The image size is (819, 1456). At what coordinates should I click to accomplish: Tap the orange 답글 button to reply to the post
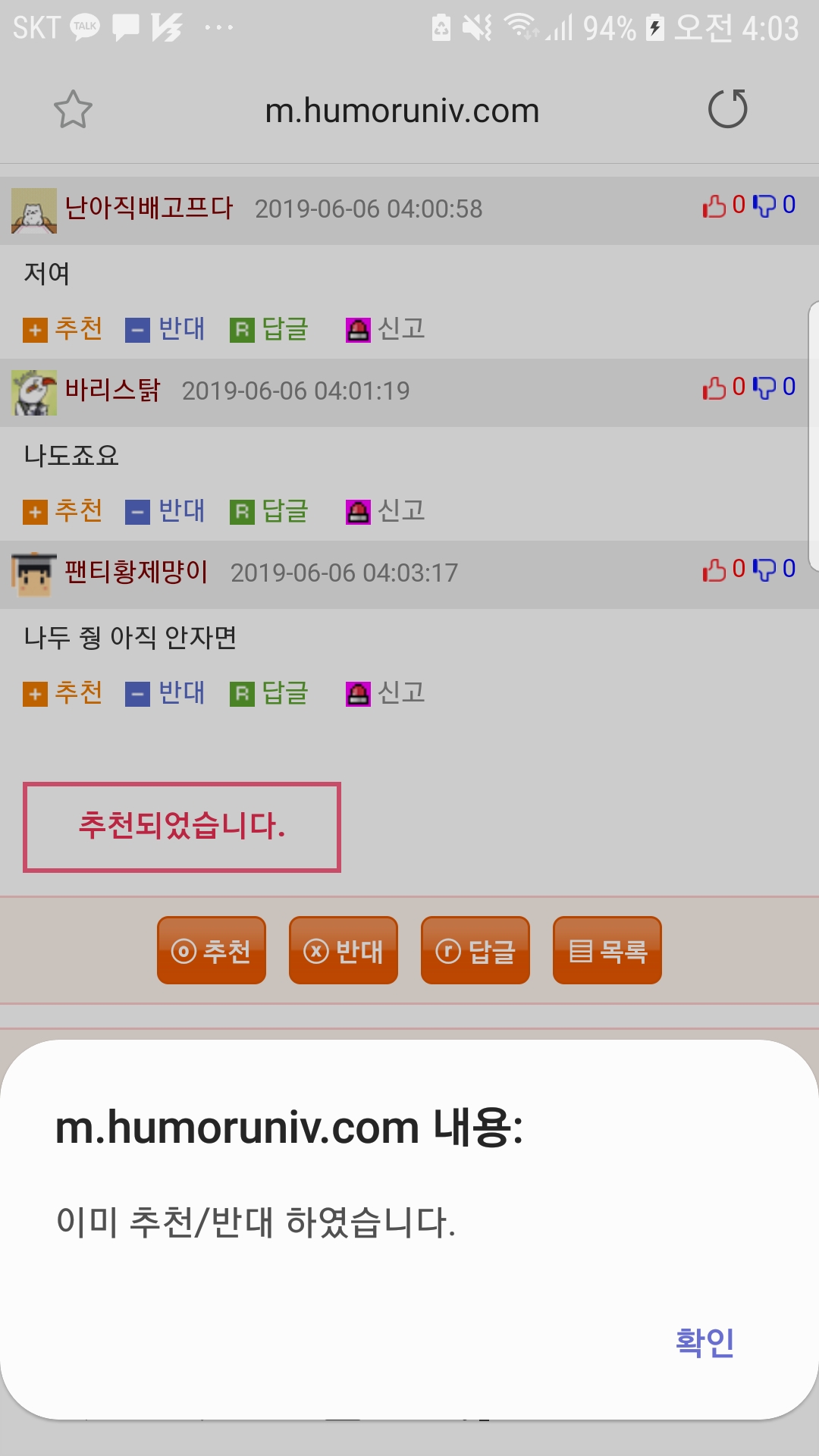[x=475, y=950]
